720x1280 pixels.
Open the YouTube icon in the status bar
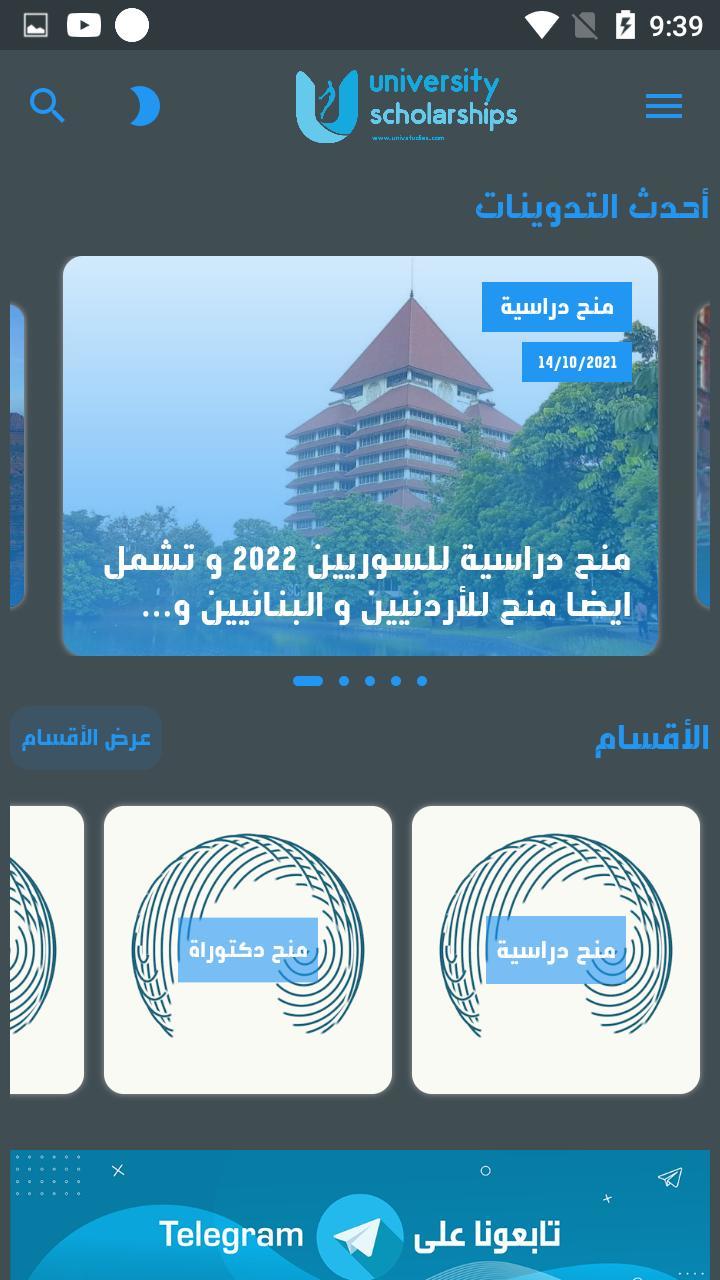pyautogui.click(x=84, y=24)
